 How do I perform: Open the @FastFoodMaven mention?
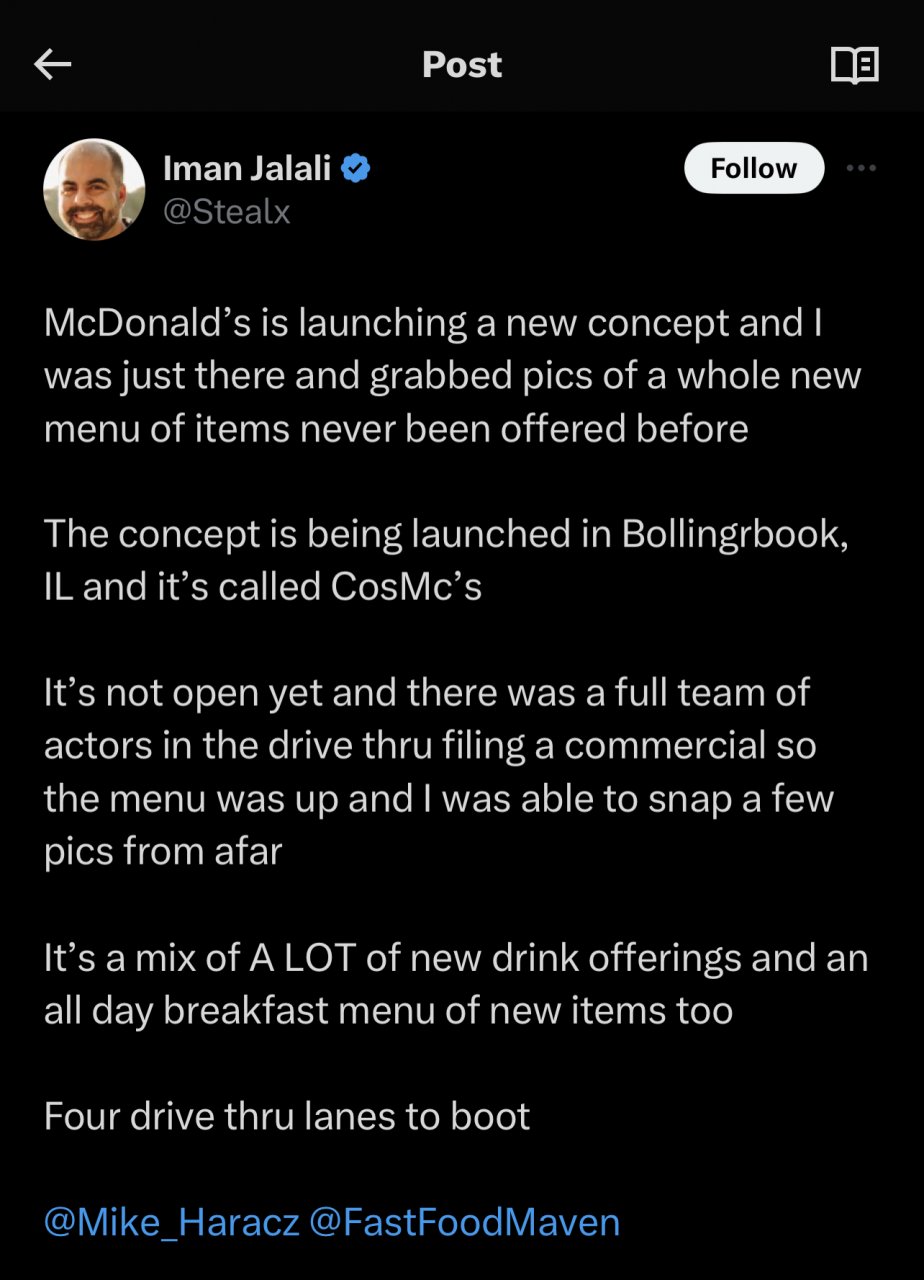tap(464, 1222)
